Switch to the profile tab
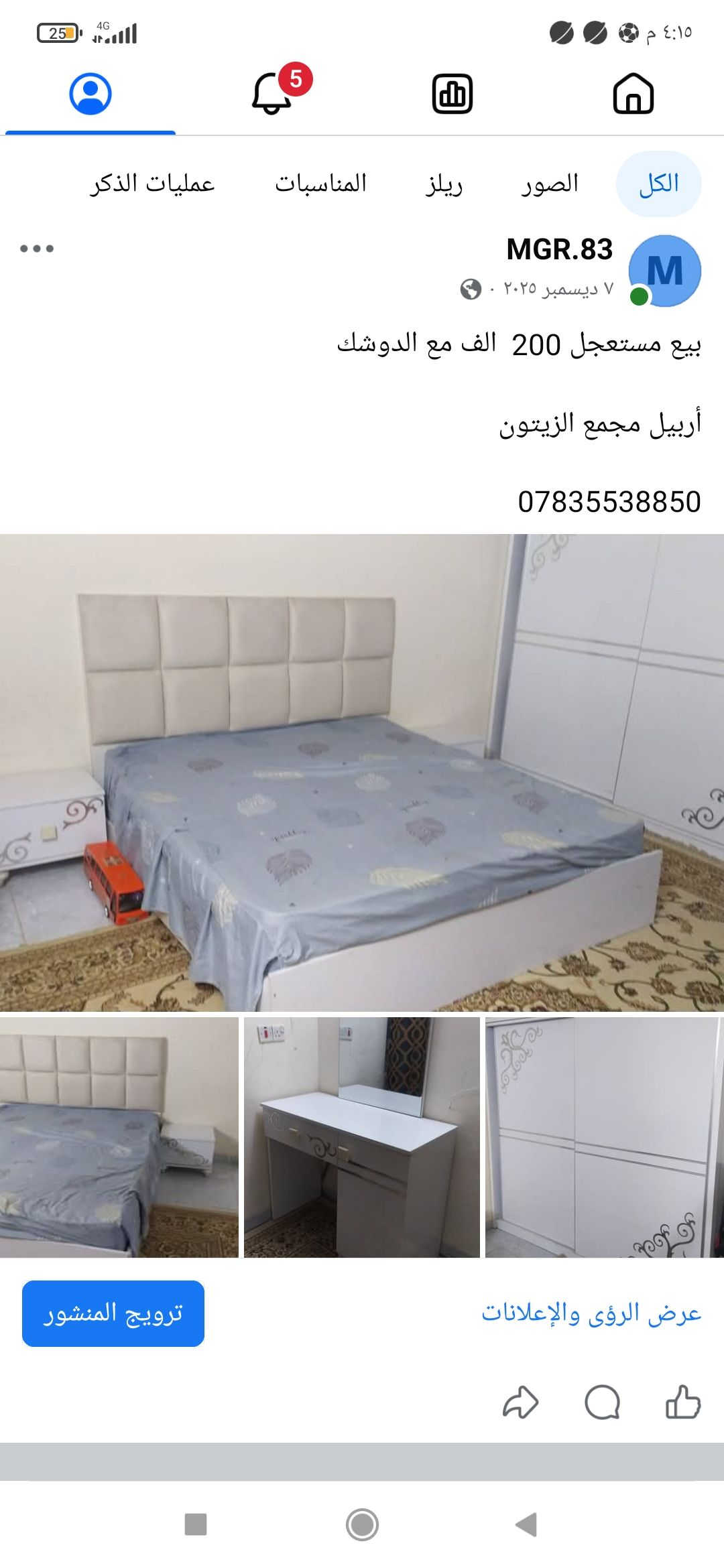724x1568 pixels. click(90, 94)
